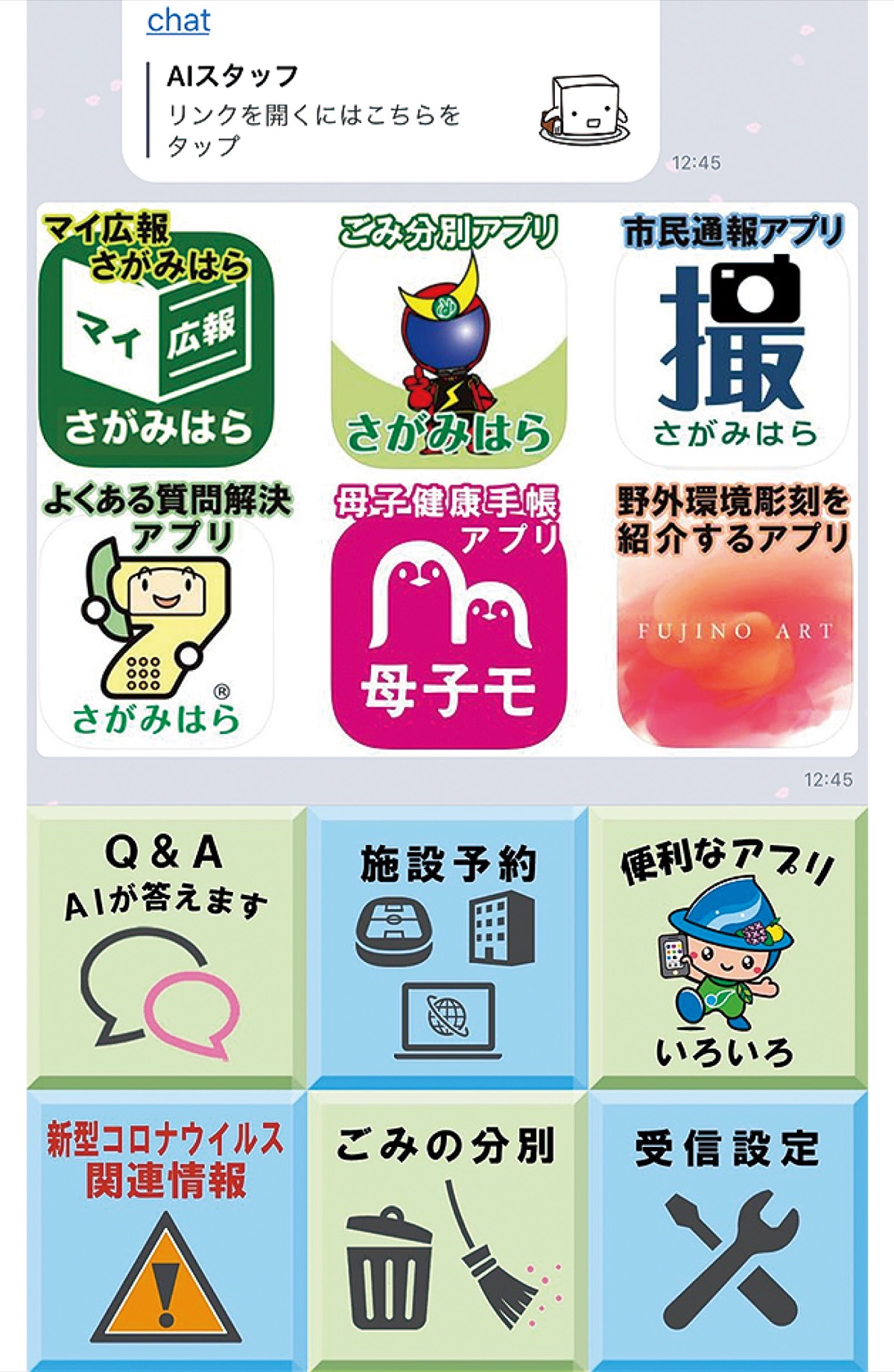Select the ごみ分別アプリ tile
The height and width of the screenshot is (1372, 894).
(x=448, y=343)
